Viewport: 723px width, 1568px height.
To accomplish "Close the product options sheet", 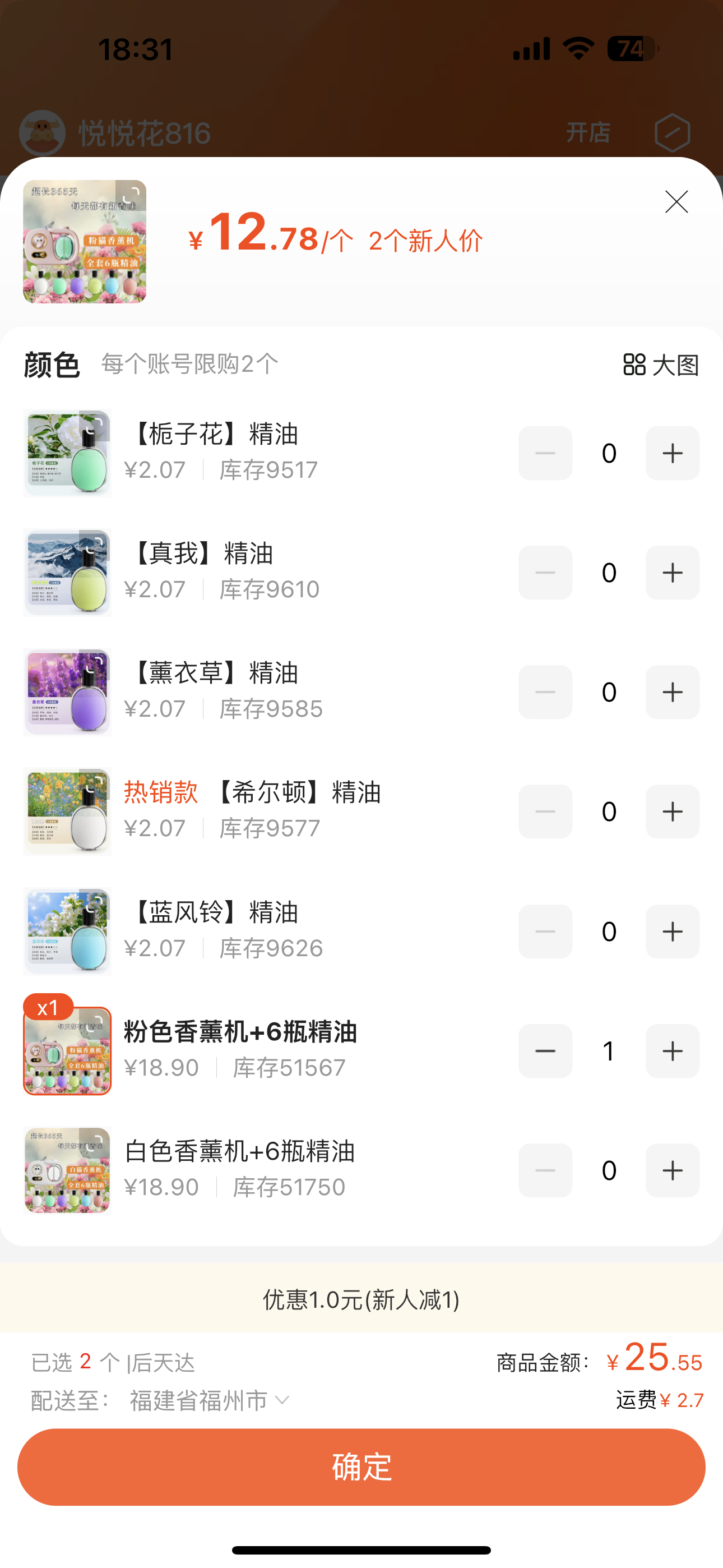I will tap(676, 202).
